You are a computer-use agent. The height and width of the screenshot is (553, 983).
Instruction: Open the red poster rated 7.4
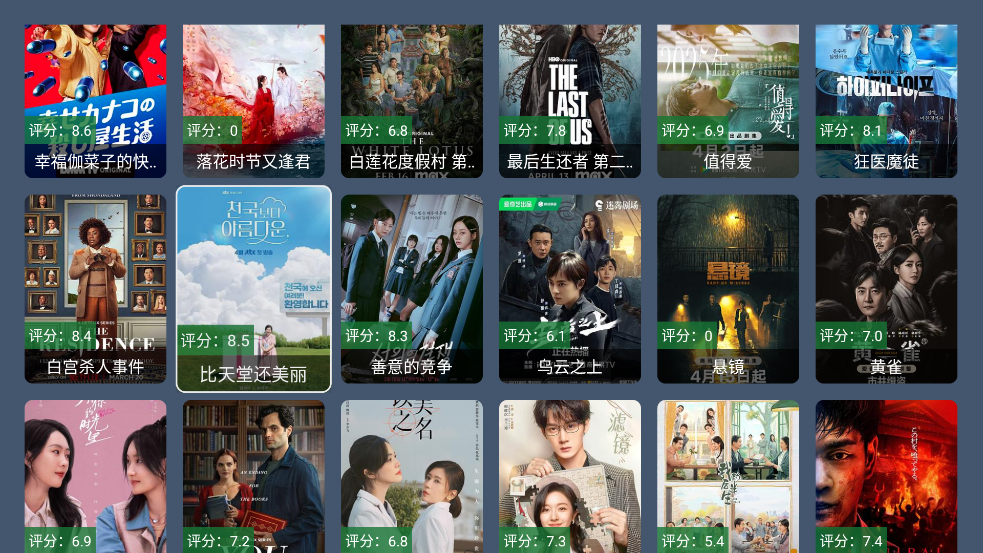pos(886,476)
